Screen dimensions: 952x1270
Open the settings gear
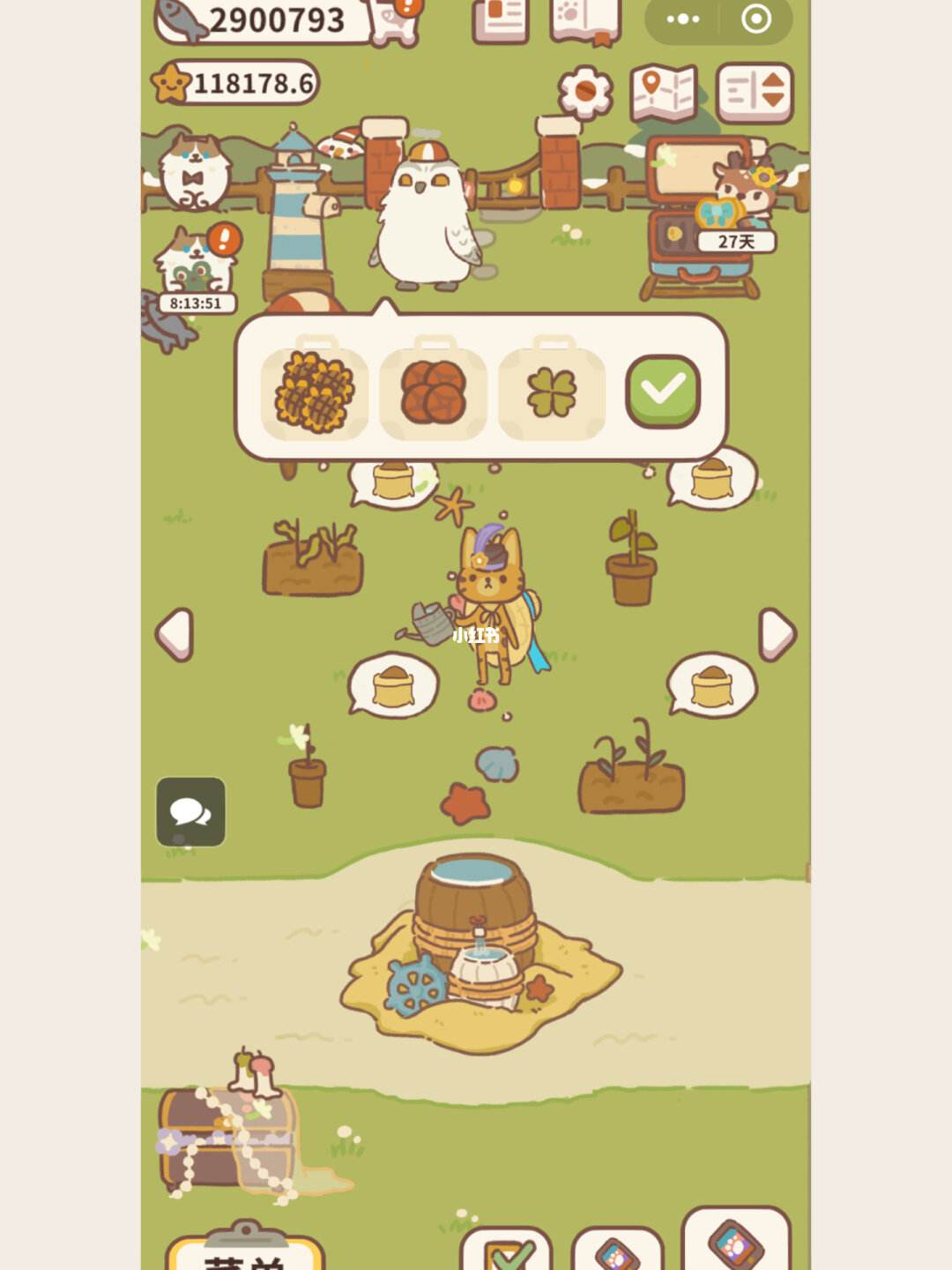coord(585,92)
